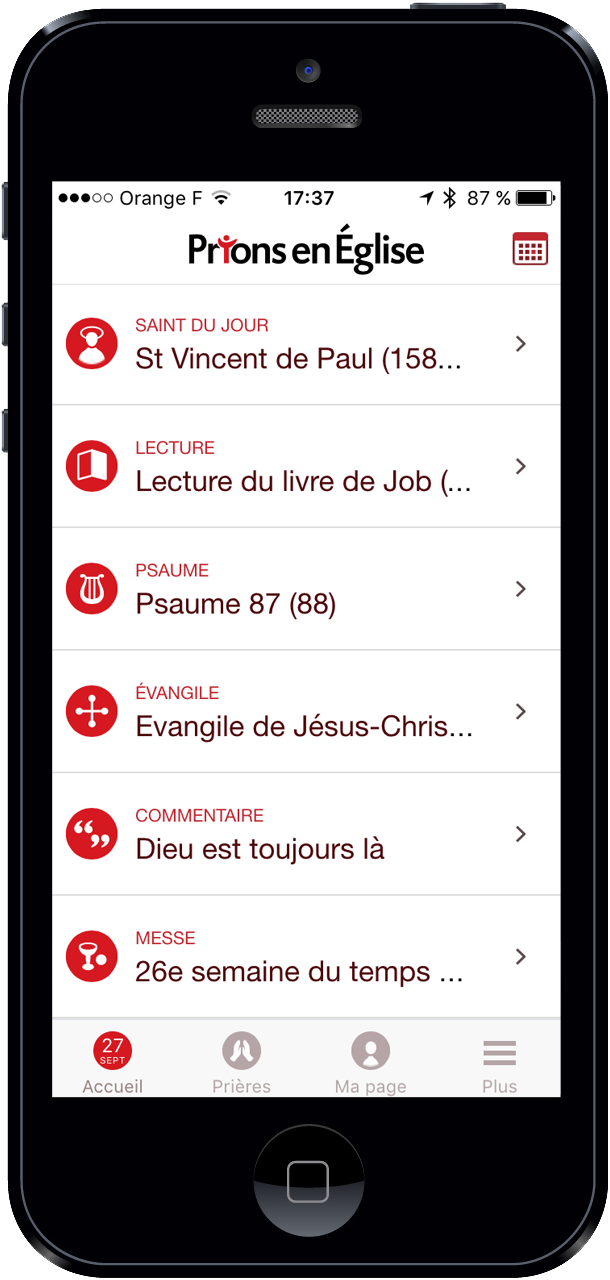Switch to the Prières tab
This screenshot has height=1280, width=610.
pos(241,1063)
